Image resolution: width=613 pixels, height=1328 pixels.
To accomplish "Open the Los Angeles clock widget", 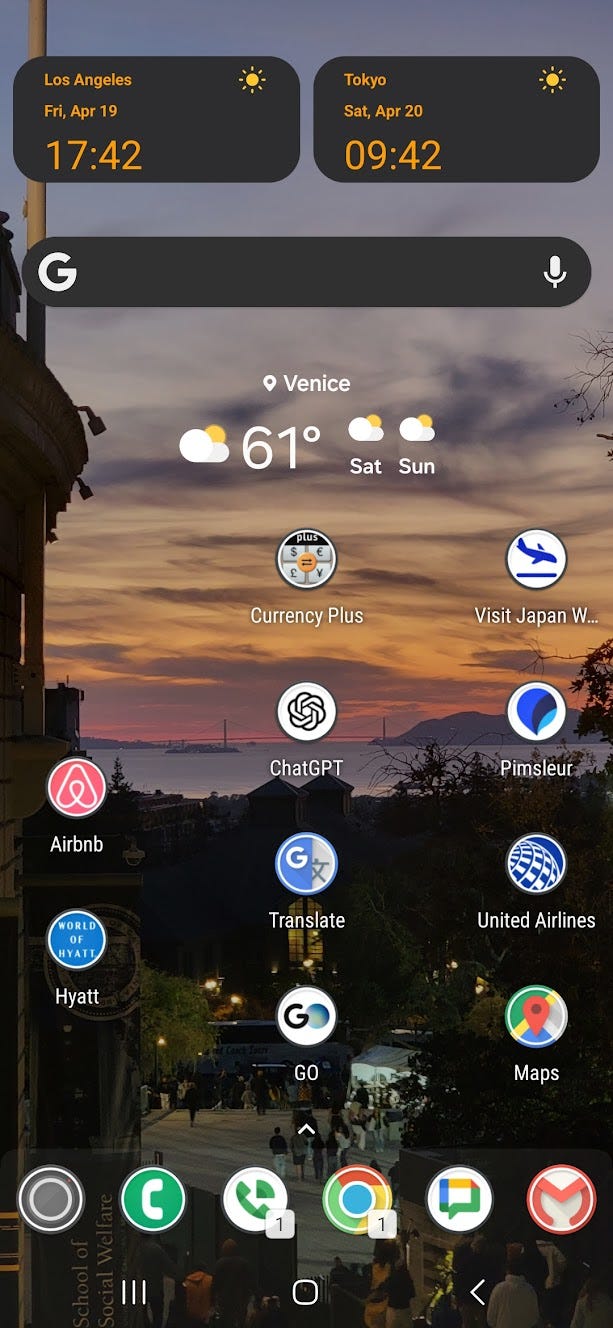I will click(x=156, y=119).
